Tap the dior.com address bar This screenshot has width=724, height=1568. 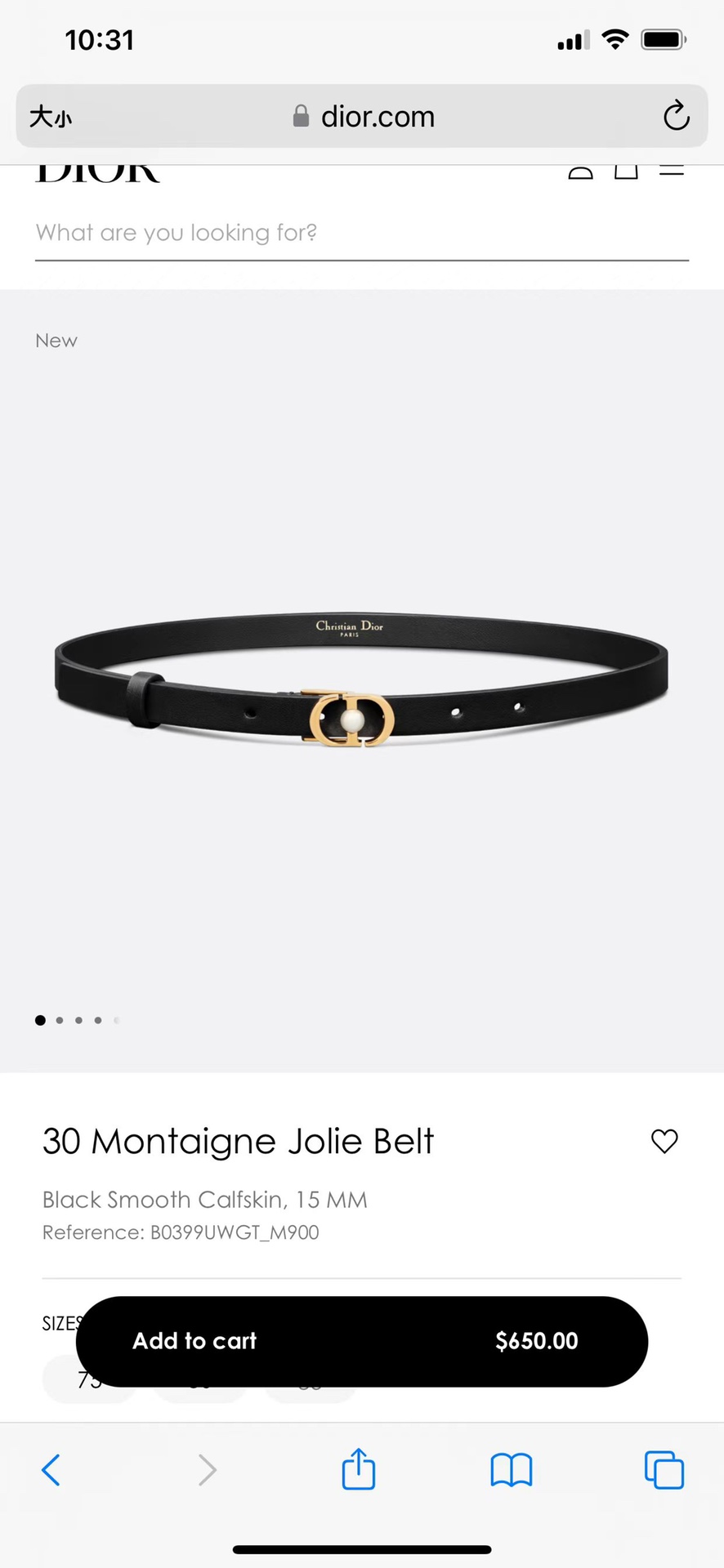click(363, 117)
